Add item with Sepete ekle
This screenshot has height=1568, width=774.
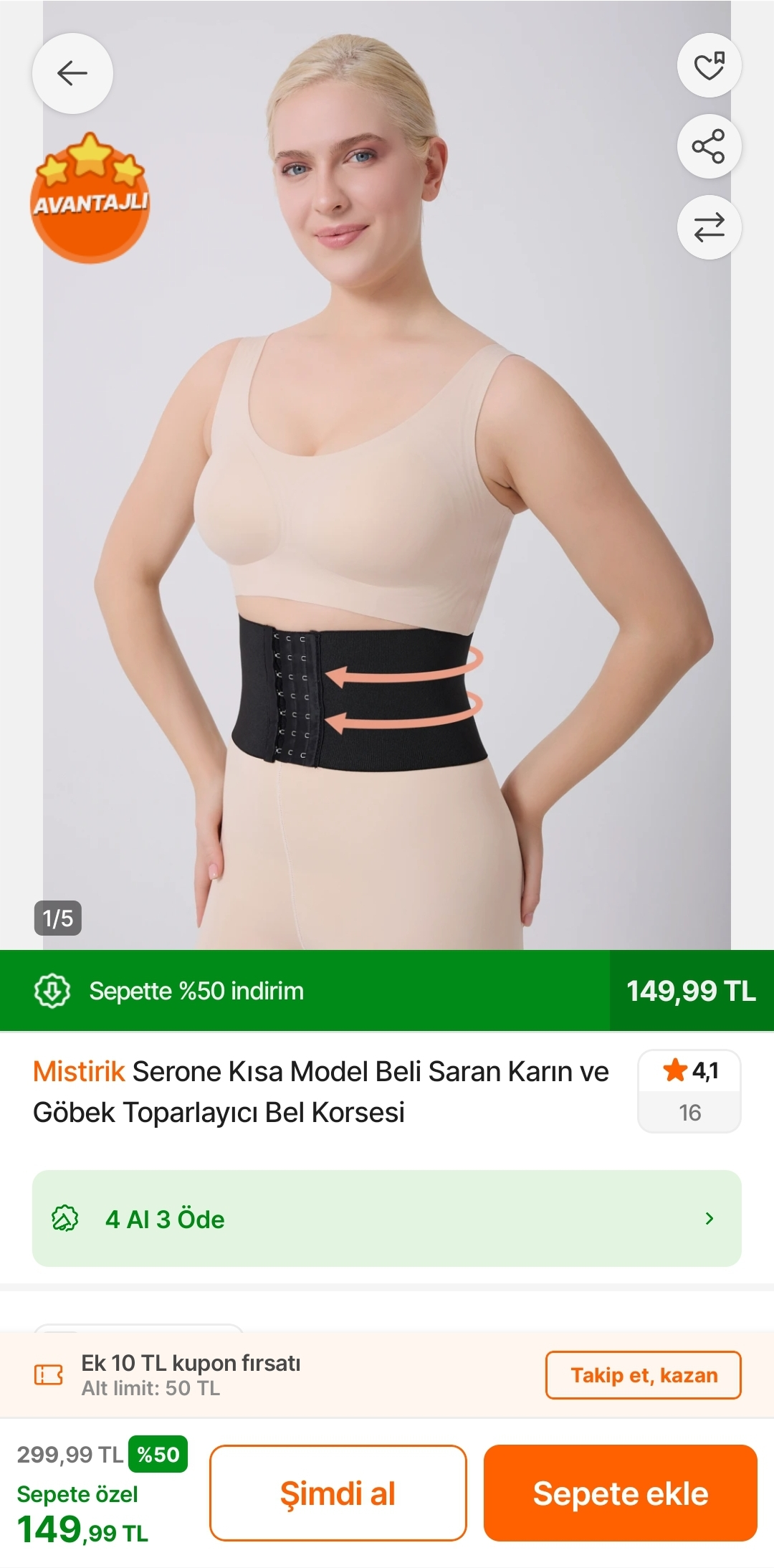[620, 1493]
